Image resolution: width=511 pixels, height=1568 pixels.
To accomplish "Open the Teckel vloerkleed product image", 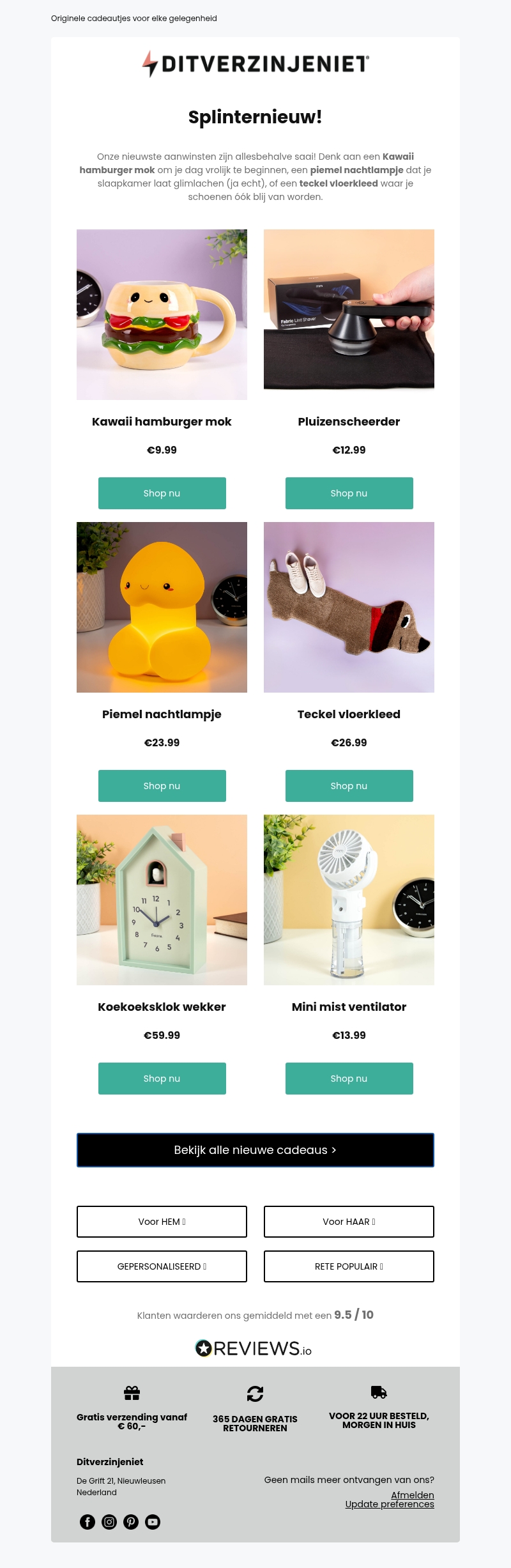I will tap(349, 607).
